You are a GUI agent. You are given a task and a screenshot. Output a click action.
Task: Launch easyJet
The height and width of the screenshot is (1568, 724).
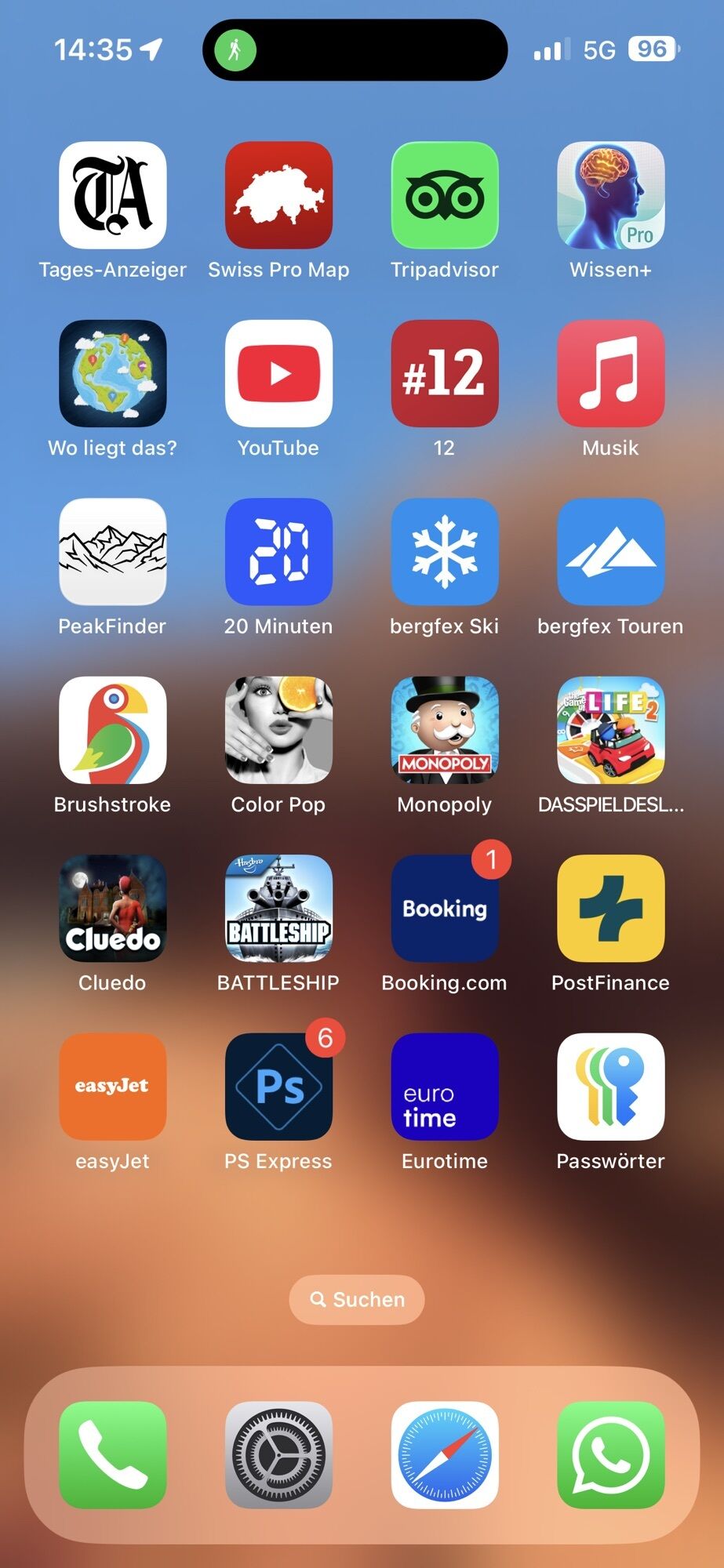pyautogui.click(x=112, y=1086)
